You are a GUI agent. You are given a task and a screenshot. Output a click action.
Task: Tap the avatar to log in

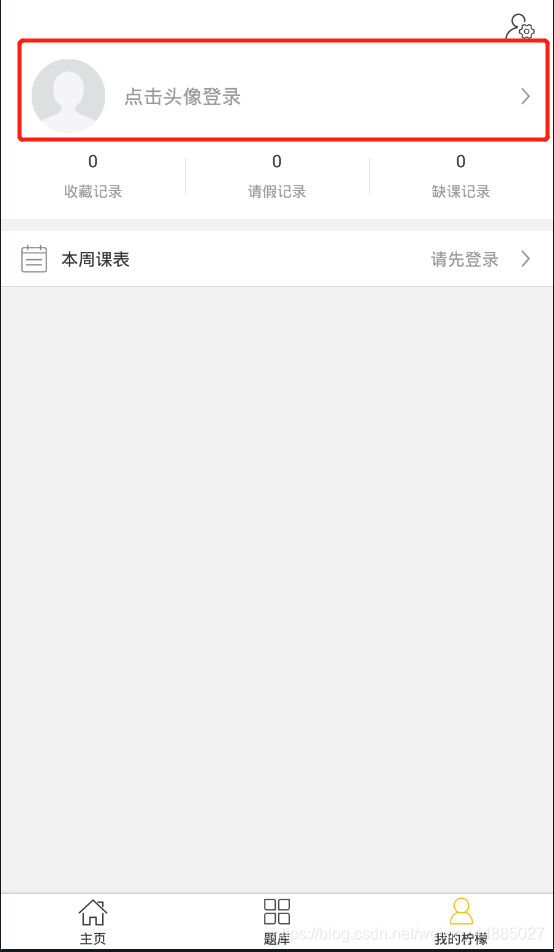coord(68,96)
